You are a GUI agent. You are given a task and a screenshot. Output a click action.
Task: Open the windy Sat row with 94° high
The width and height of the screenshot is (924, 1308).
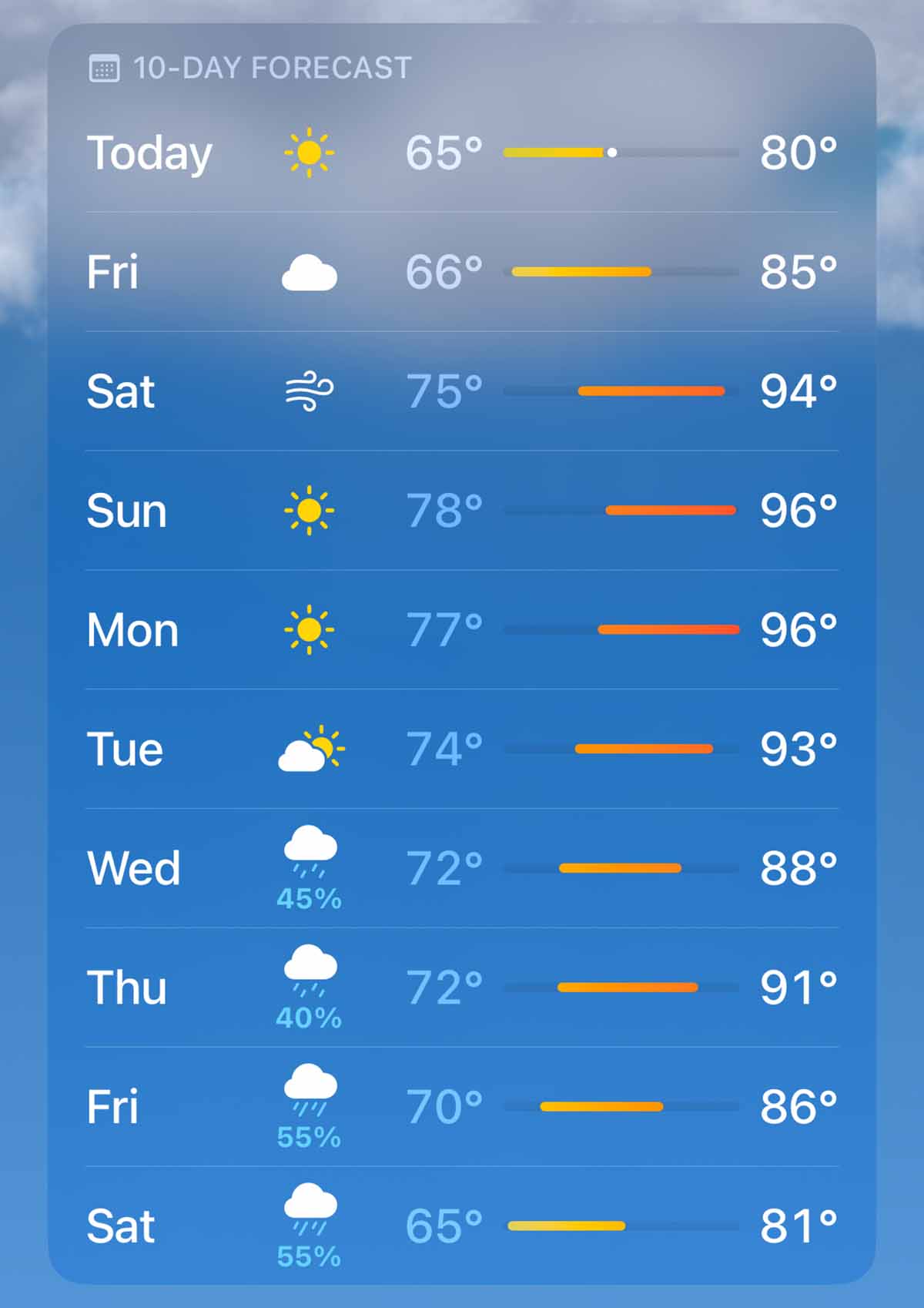pyautogui.click(x=462, y=391)
